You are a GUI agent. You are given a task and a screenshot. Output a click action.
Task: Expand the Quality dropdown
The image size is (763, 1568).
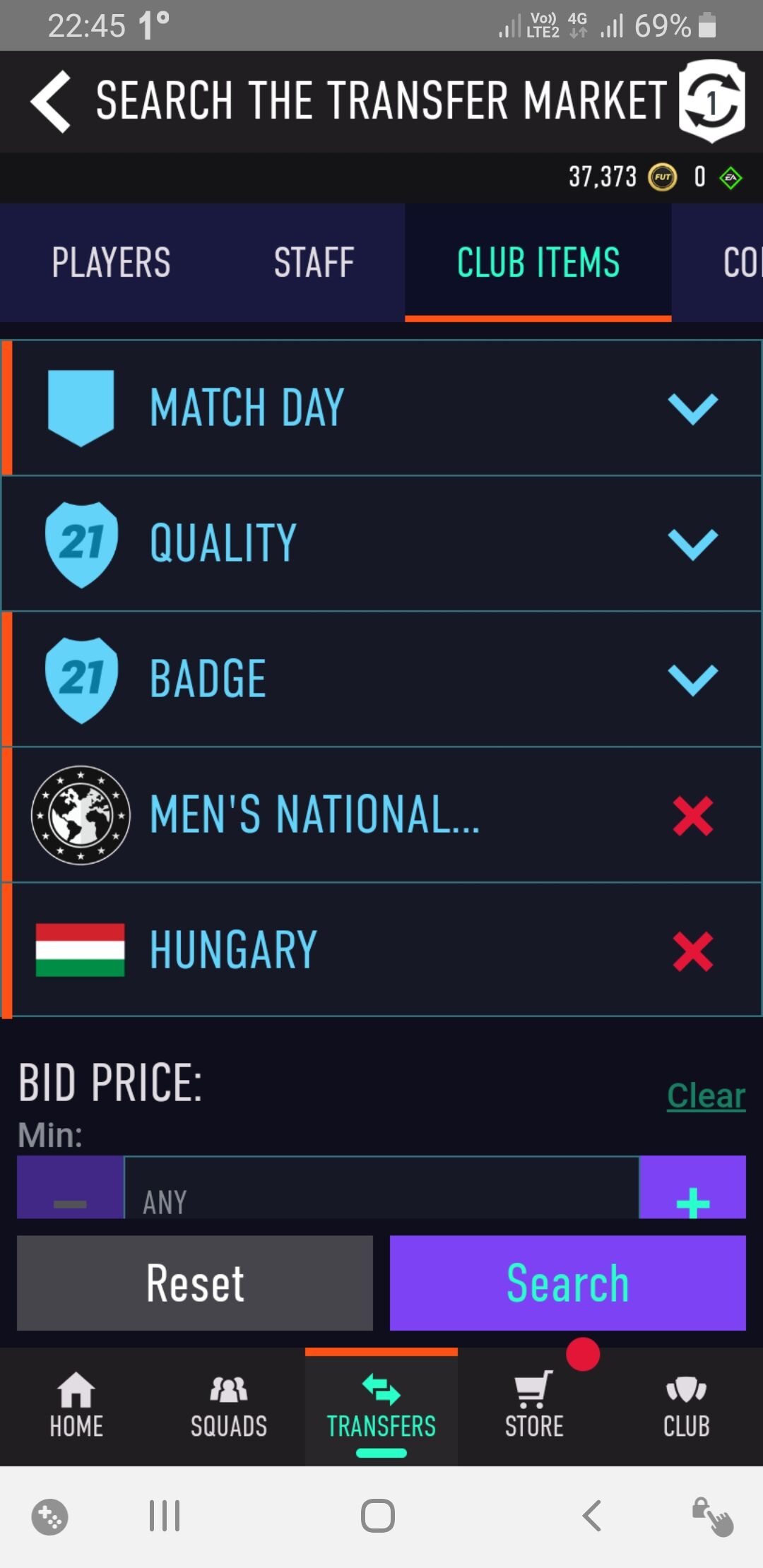point(692,544)
